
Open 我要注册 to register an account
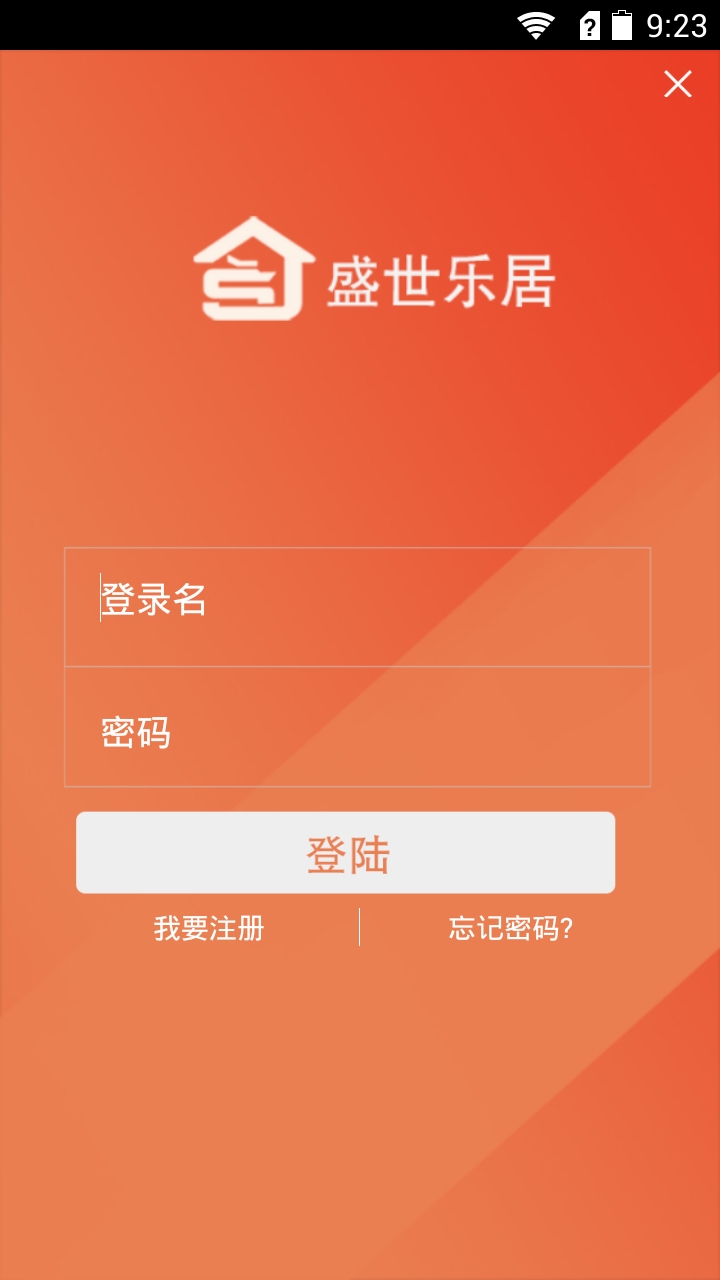tap(209, 928)
